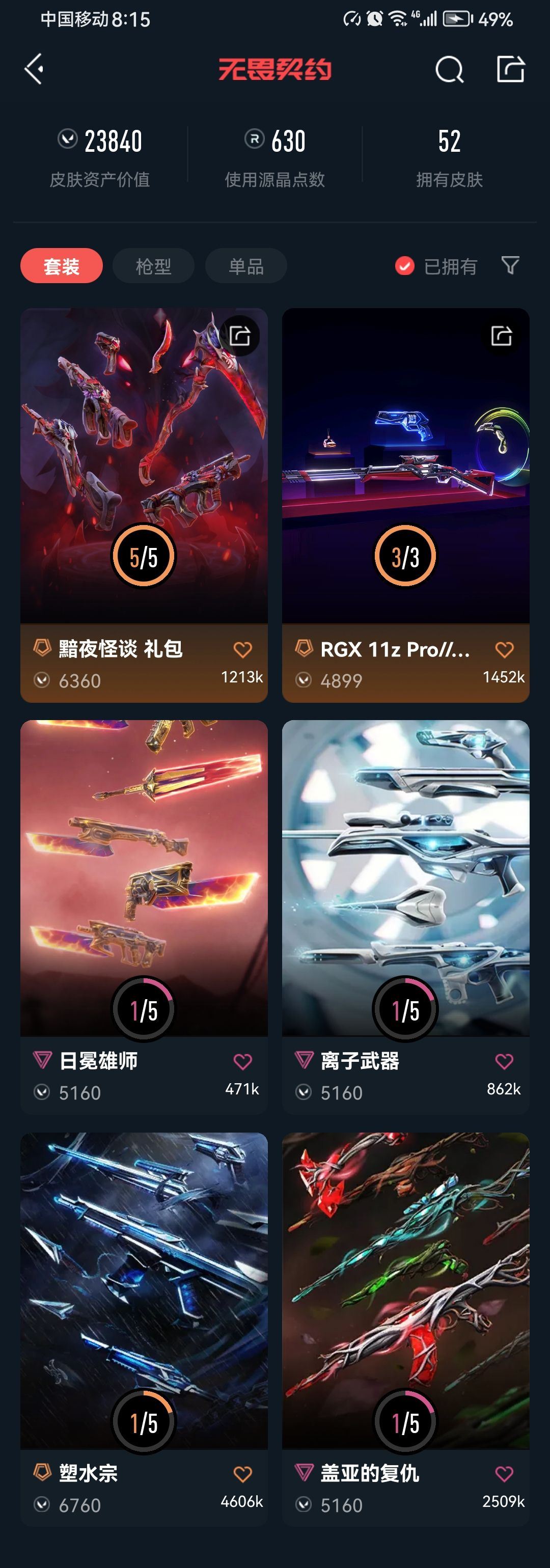Screen dimensions: 550x1568
Task: Like the 盖亚的复仇 skin set
Action: pos(504,1474)
